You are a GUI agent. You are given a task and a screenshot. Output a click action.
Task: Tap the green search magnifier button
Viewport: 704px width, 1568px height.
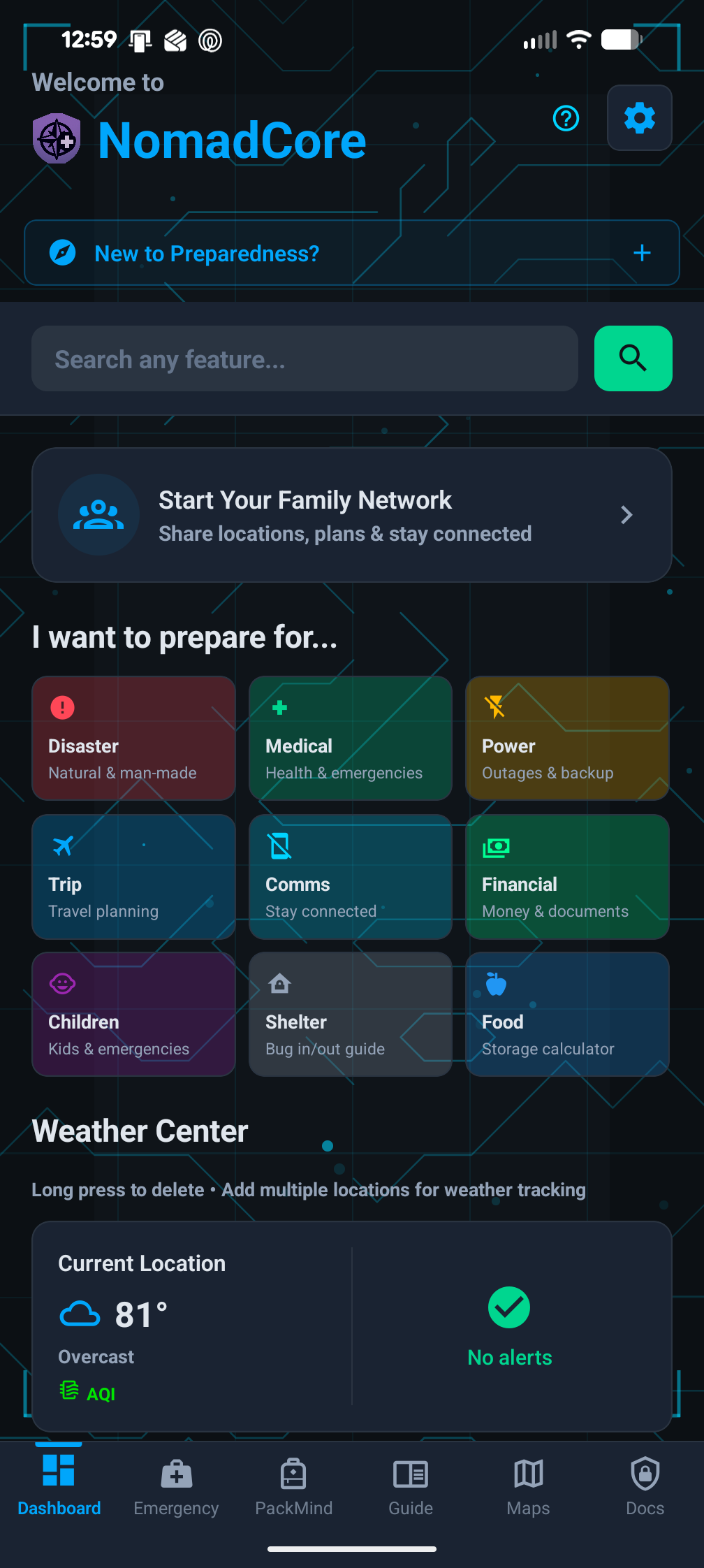(x=632, y=358)
